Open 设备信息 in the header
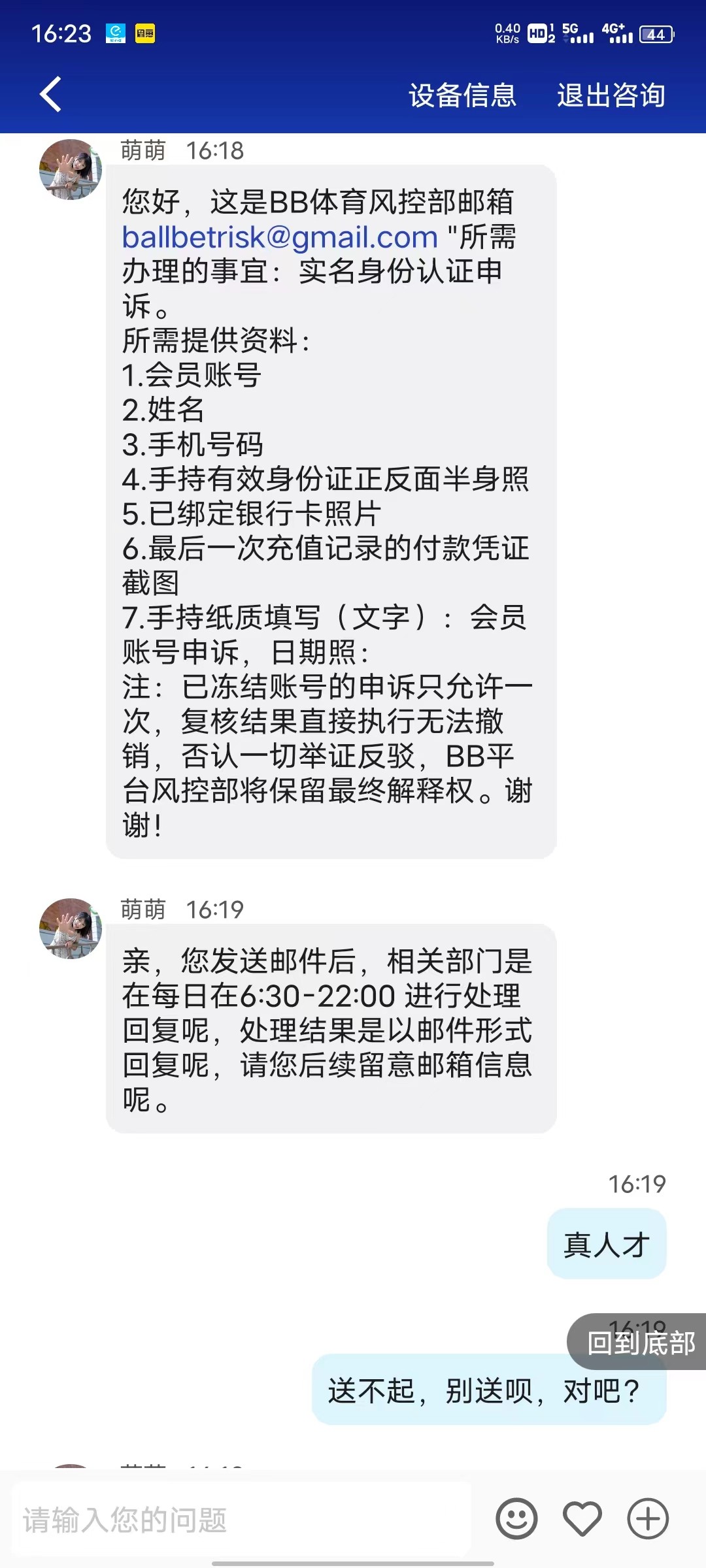This screenshot has width=706, height=1568. click(x=462, y=95)
